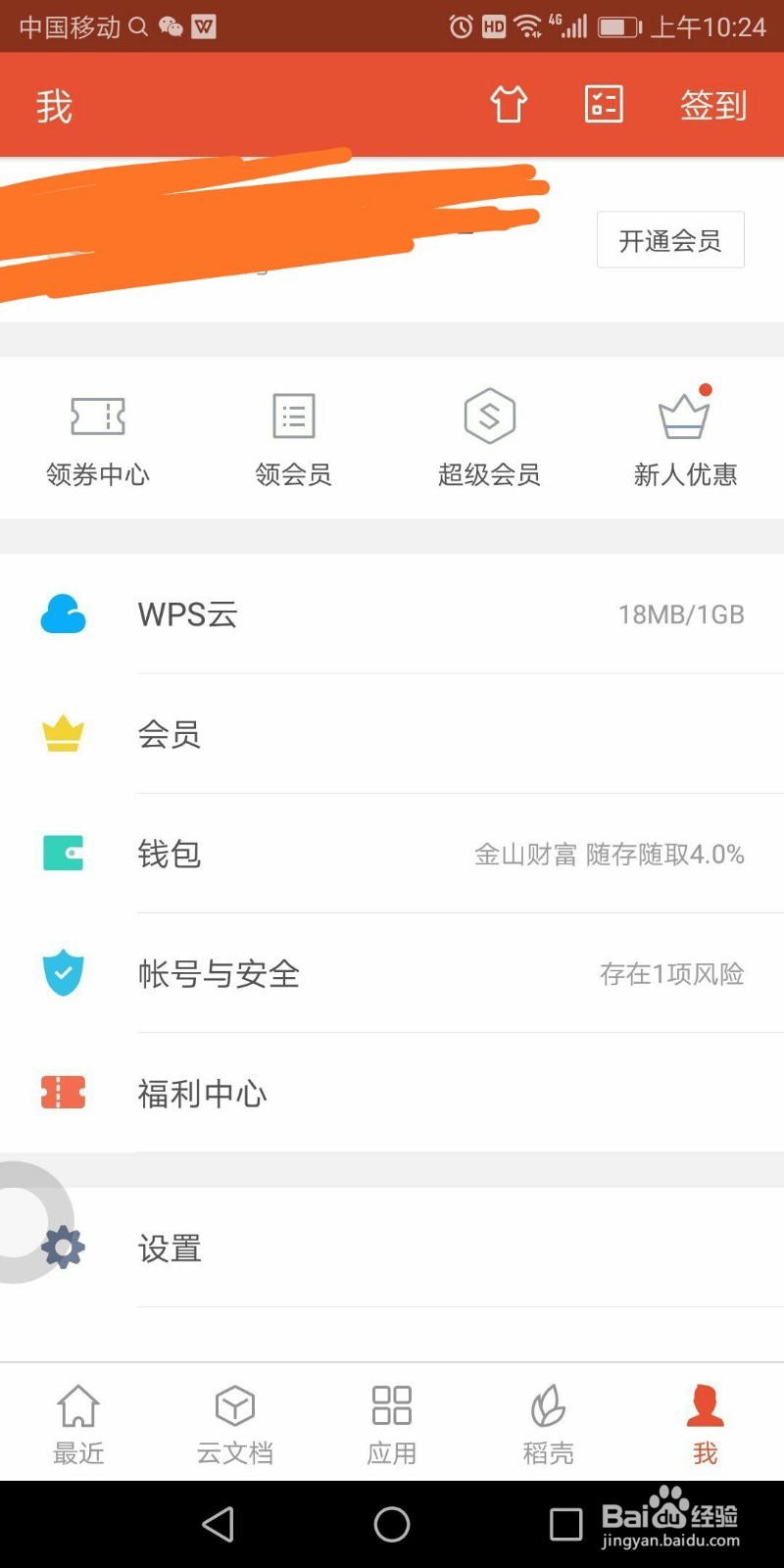Tap the 开通会员 button
Viewport: 784px width, 1568px height.
[670, 240]
